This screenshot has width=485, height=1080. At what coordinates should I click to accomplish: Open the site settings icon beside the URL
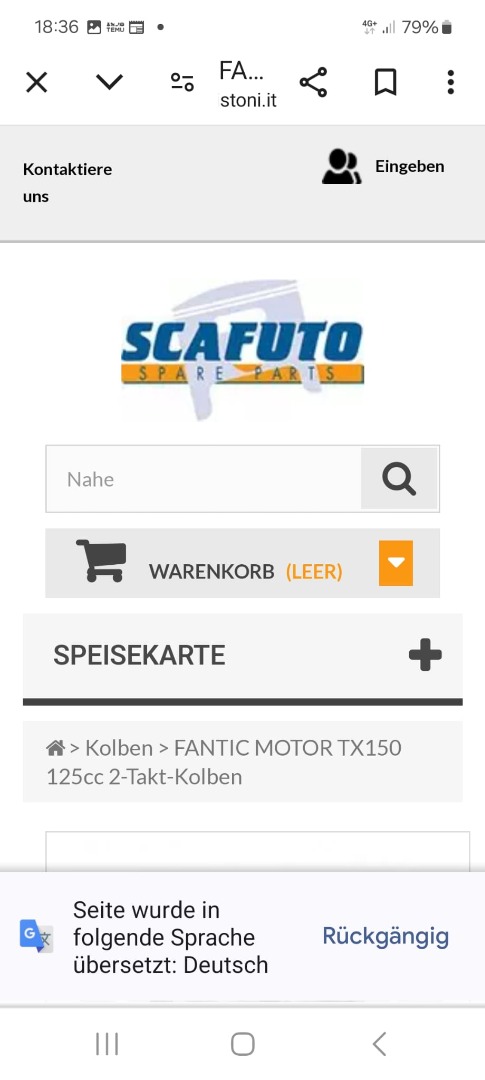[x=182, y=83]
